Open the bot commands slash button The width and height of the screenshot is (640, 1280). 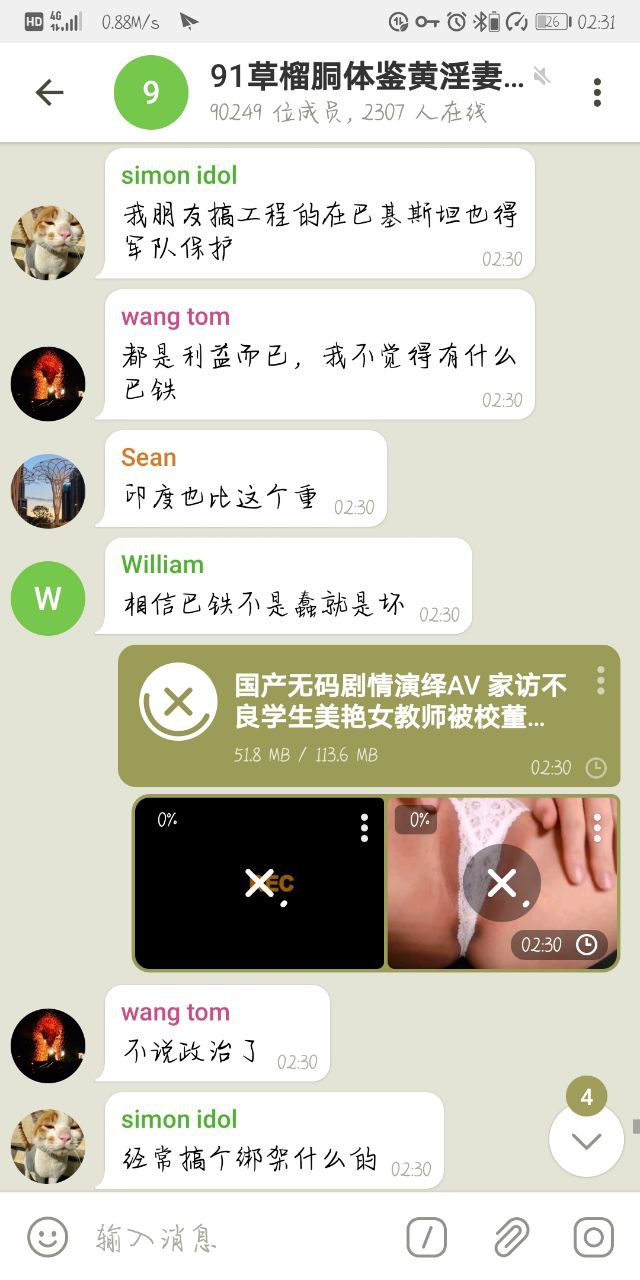point(427,1239)
